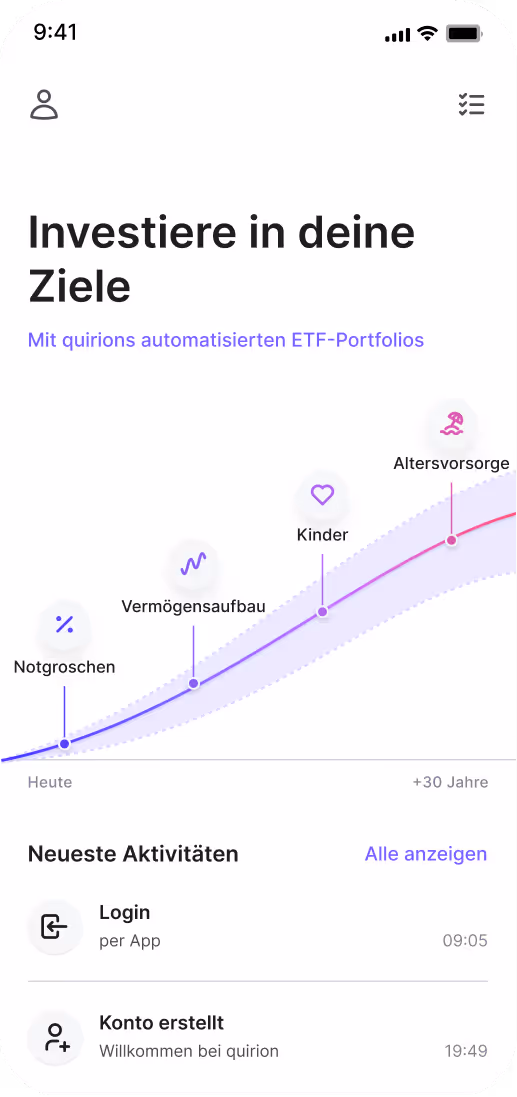Select the Vermögensaufbau goal icon

(x=192, y=564)
